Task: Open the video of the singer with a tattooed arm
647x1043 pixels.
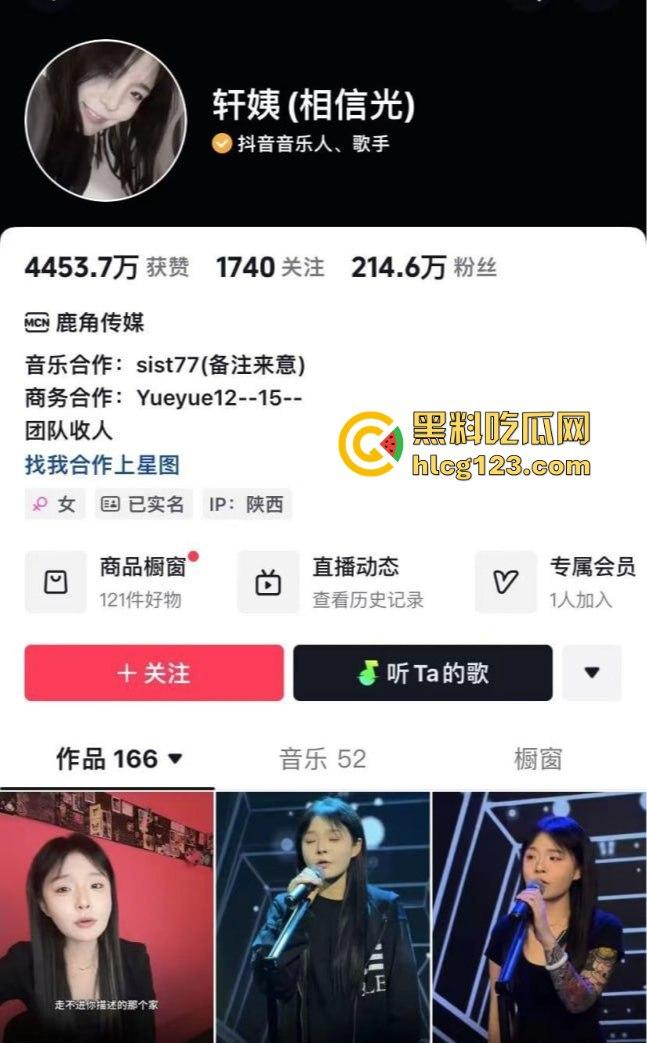Action: click(540, 917)
